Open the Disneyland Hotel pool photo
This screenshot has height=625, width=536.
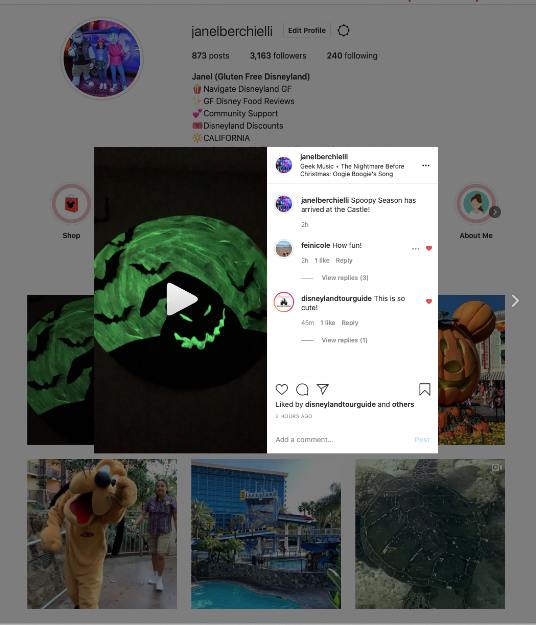266,534
